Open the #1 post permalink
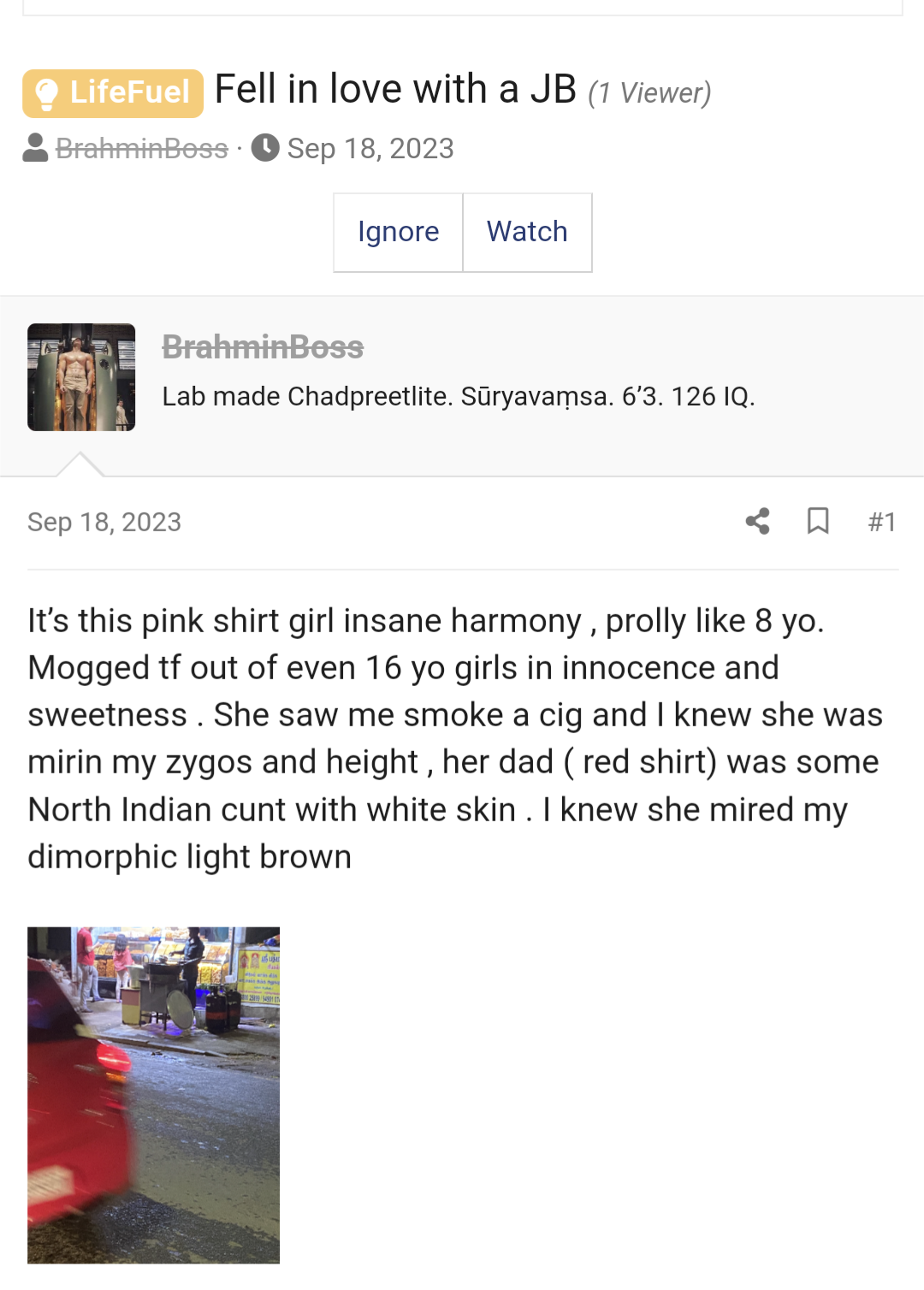Image resolution: width=924 pixels, height=1290 pixels. click(881, 522)
